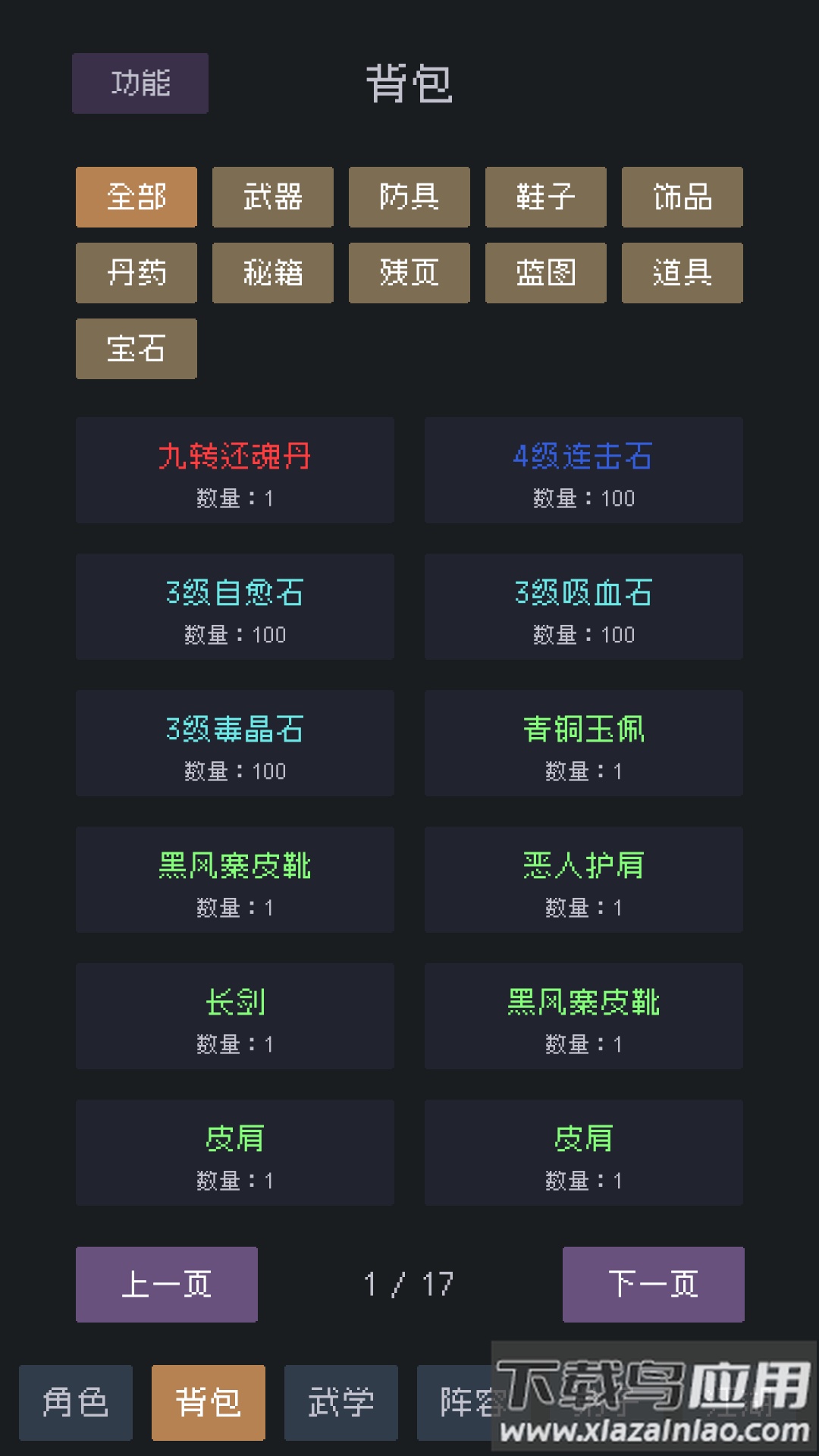View details of 青铜玉佩
The width and height of the screenshot is (819, 1456).
point(583,743)
